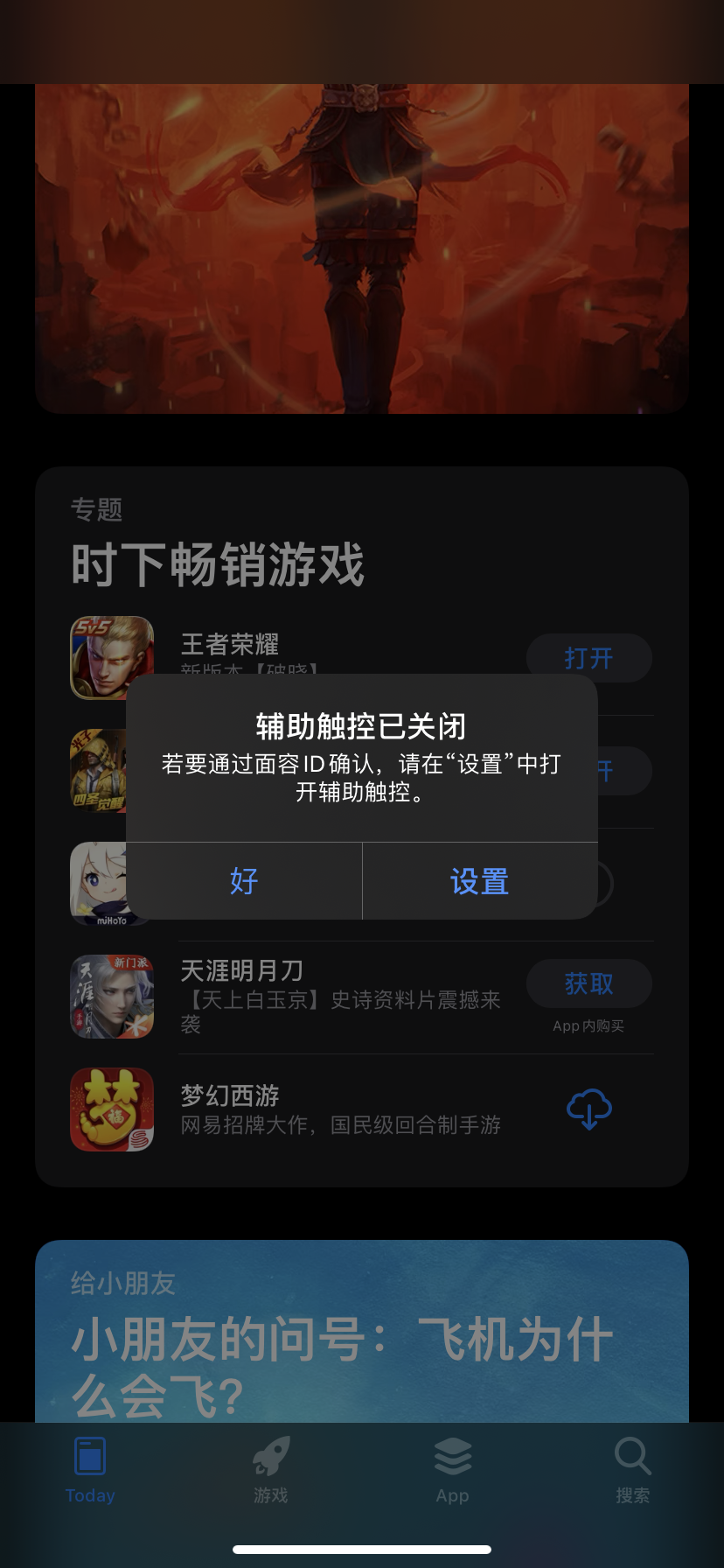This screenshot has height=1568, width=724.
Task: Open 设置 from the alert dialog
Action: coord(480,881)
